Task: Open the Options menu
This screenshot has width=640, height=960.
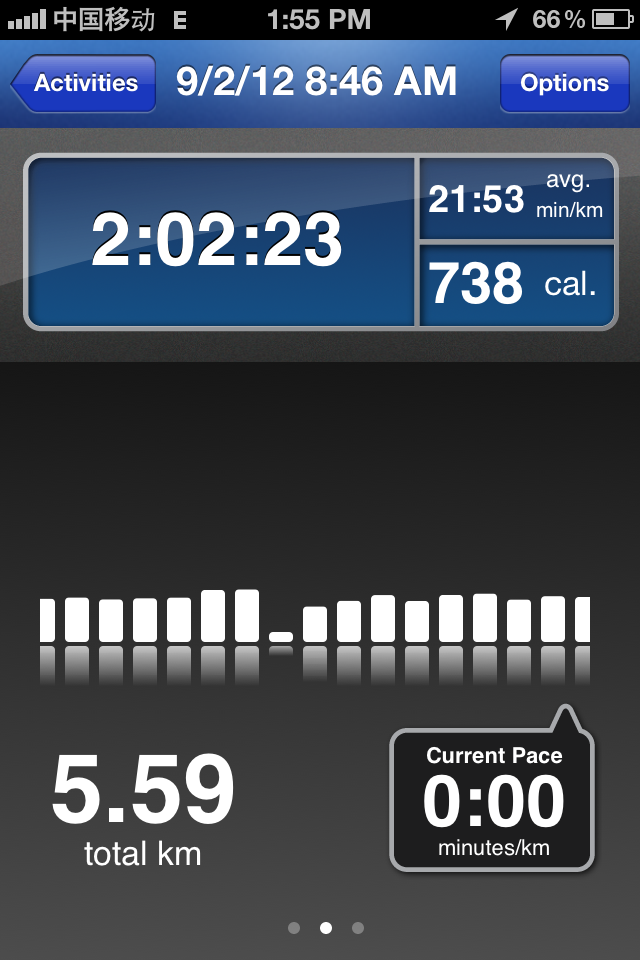Action: (564, 83)
